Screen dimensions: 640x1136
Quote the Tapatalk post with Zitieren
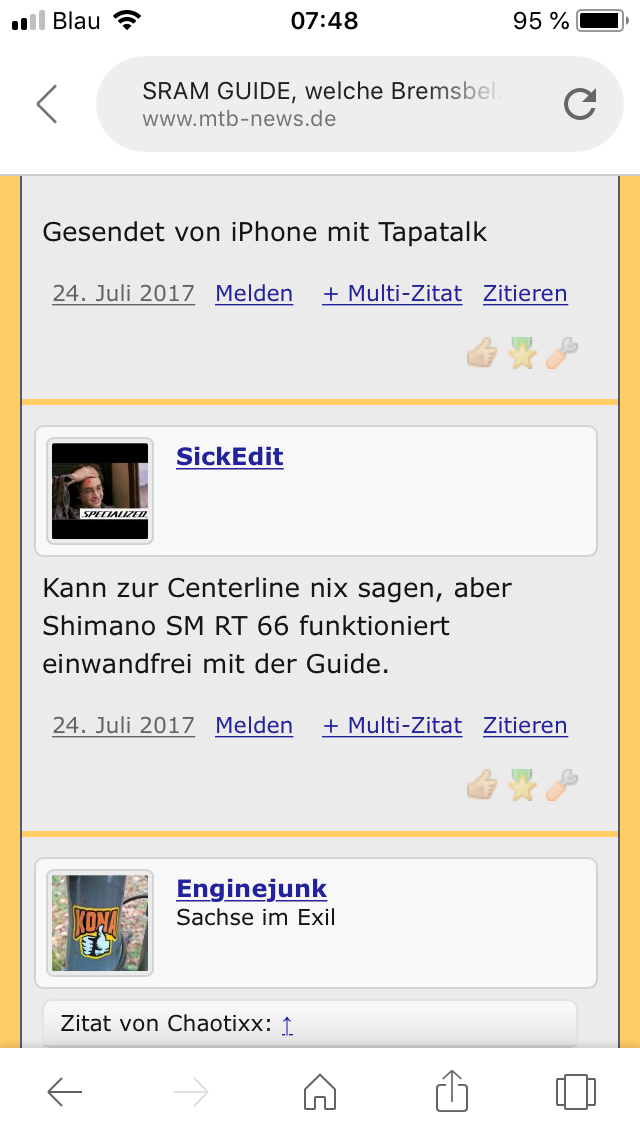525,294
